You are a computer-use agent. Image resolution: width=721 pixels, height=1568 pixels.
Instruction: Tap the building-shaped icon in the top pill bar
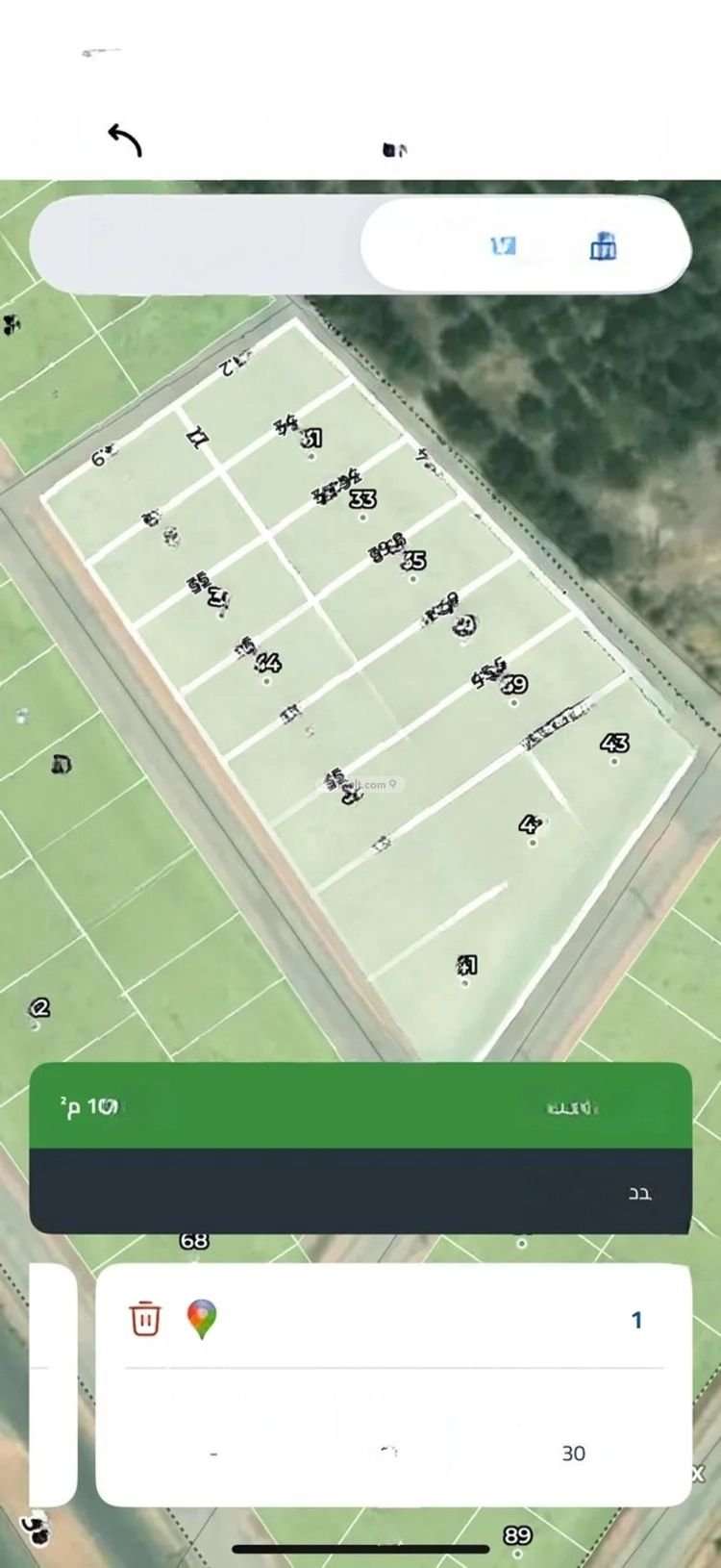point(603,246)
